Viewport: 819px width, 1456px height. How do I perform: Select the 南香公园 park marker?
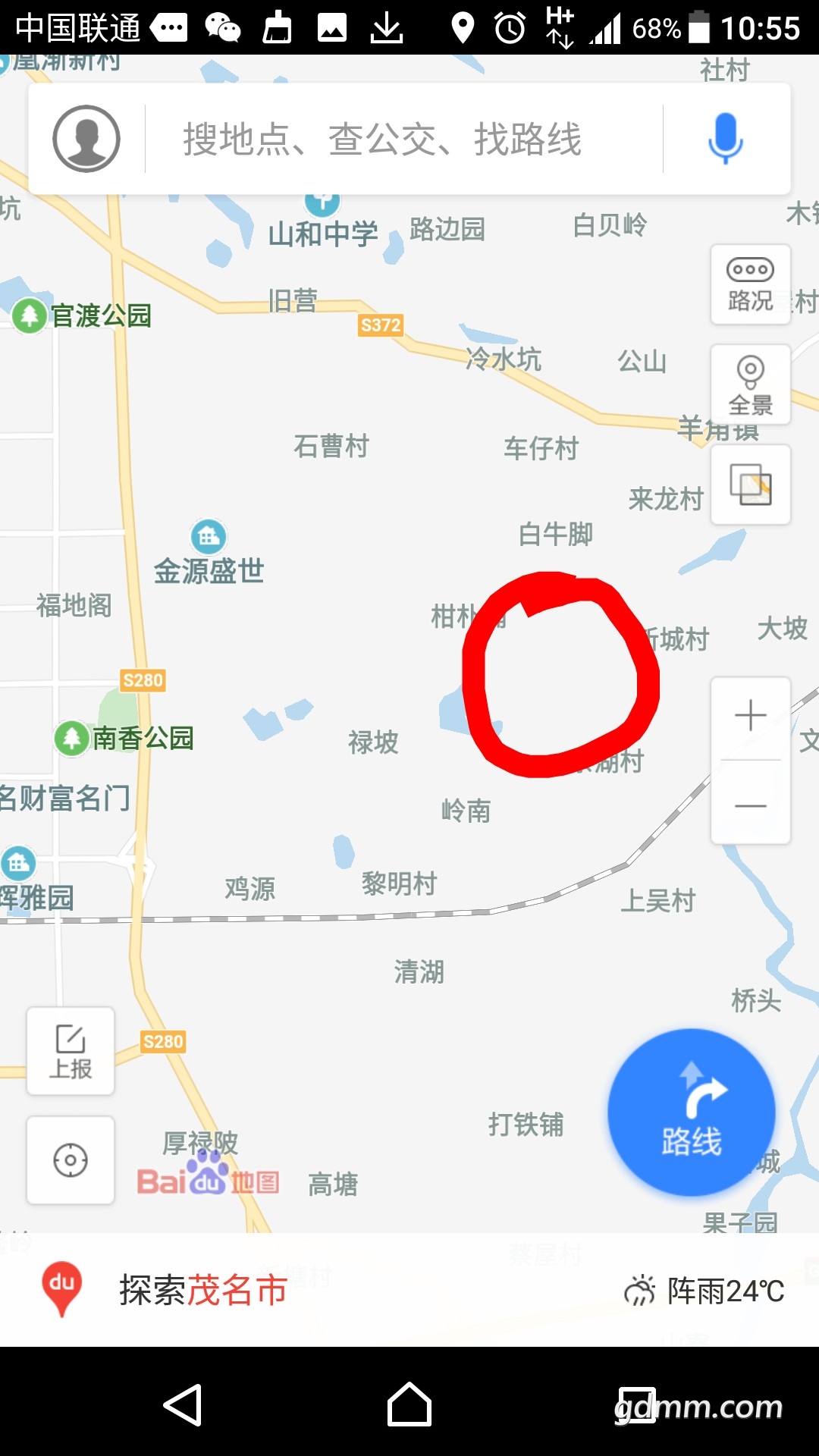click(x=72, y=738)
